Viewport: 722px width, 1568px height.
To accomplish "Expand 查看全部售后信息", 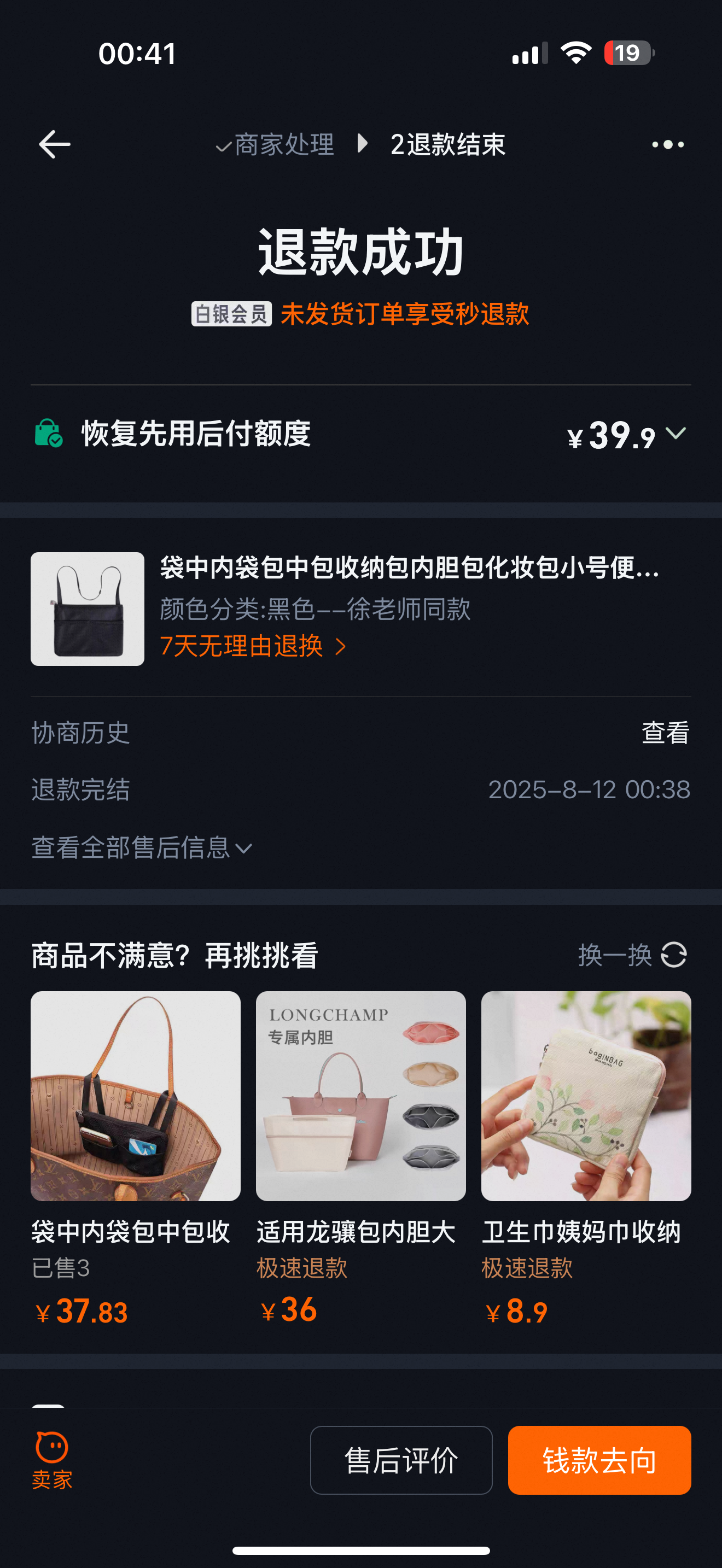I will point(142,847).
